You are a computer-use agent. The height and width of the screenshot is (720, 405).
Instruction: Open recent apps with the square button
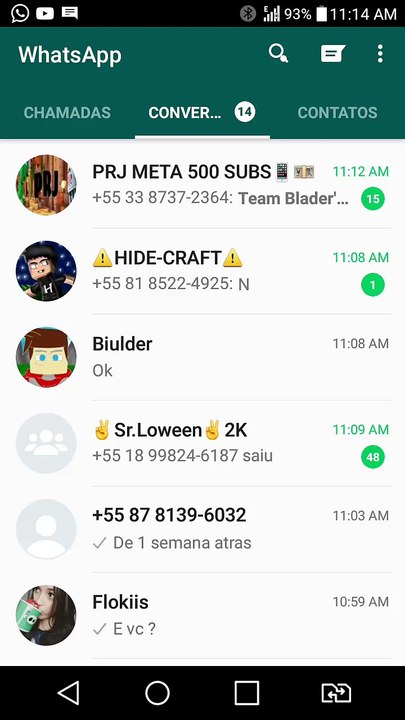(247, 693)
